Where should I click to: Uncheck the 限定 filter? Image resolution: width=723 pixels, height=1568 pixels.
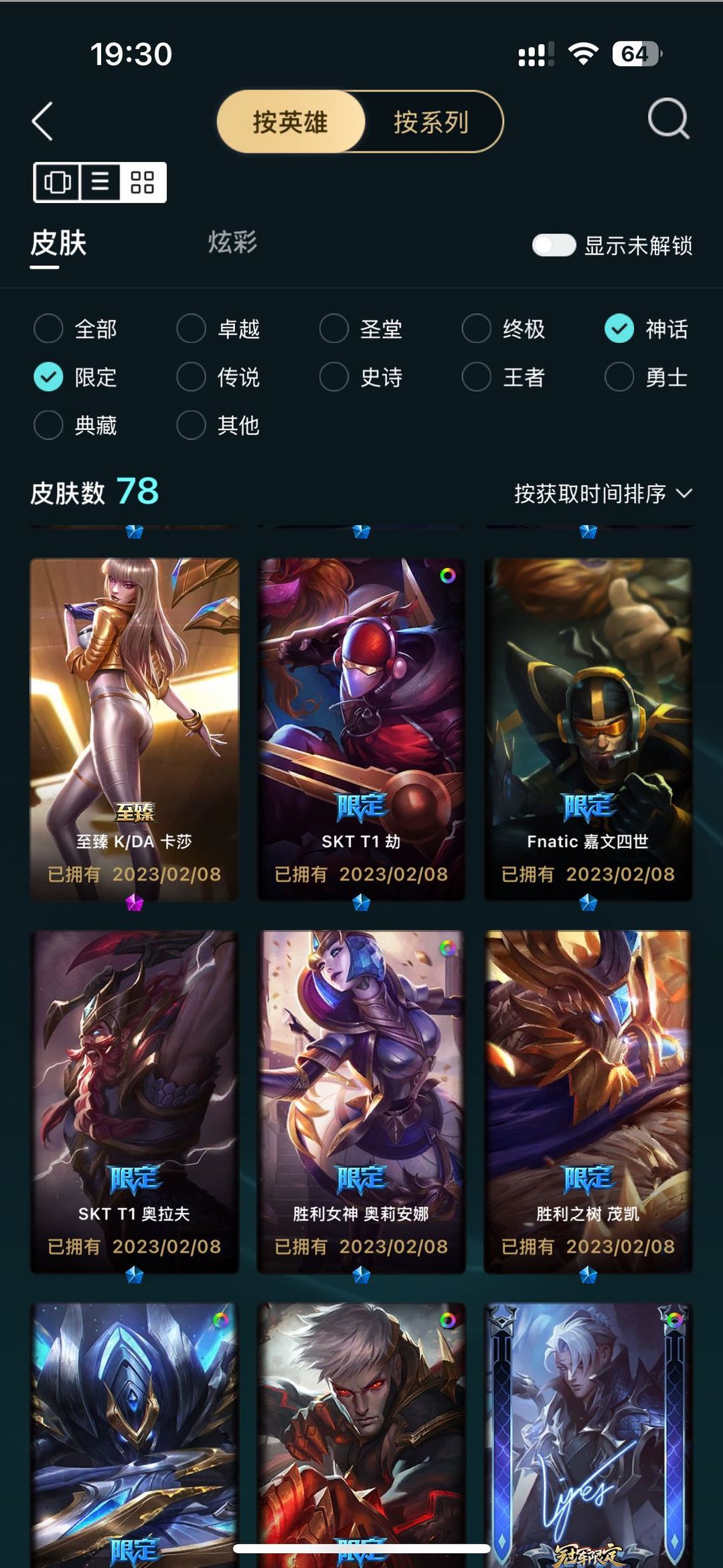(x=76, y=377)
